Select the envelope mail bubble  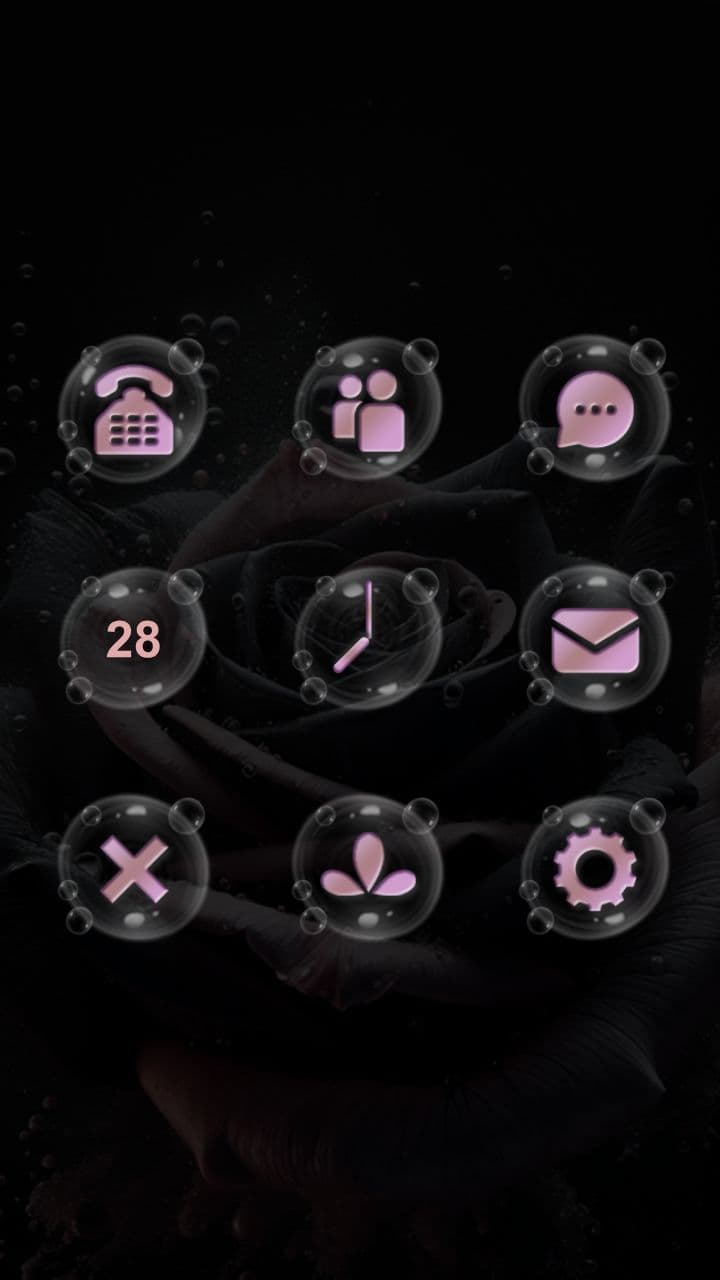pyautogui.click(x=596, y=638)
